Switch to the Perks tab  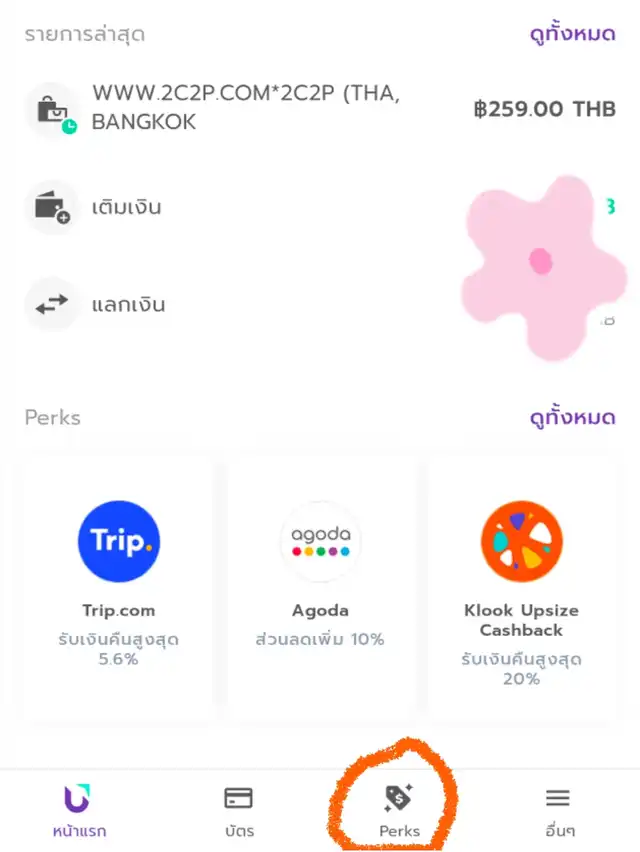coord(399,811)
